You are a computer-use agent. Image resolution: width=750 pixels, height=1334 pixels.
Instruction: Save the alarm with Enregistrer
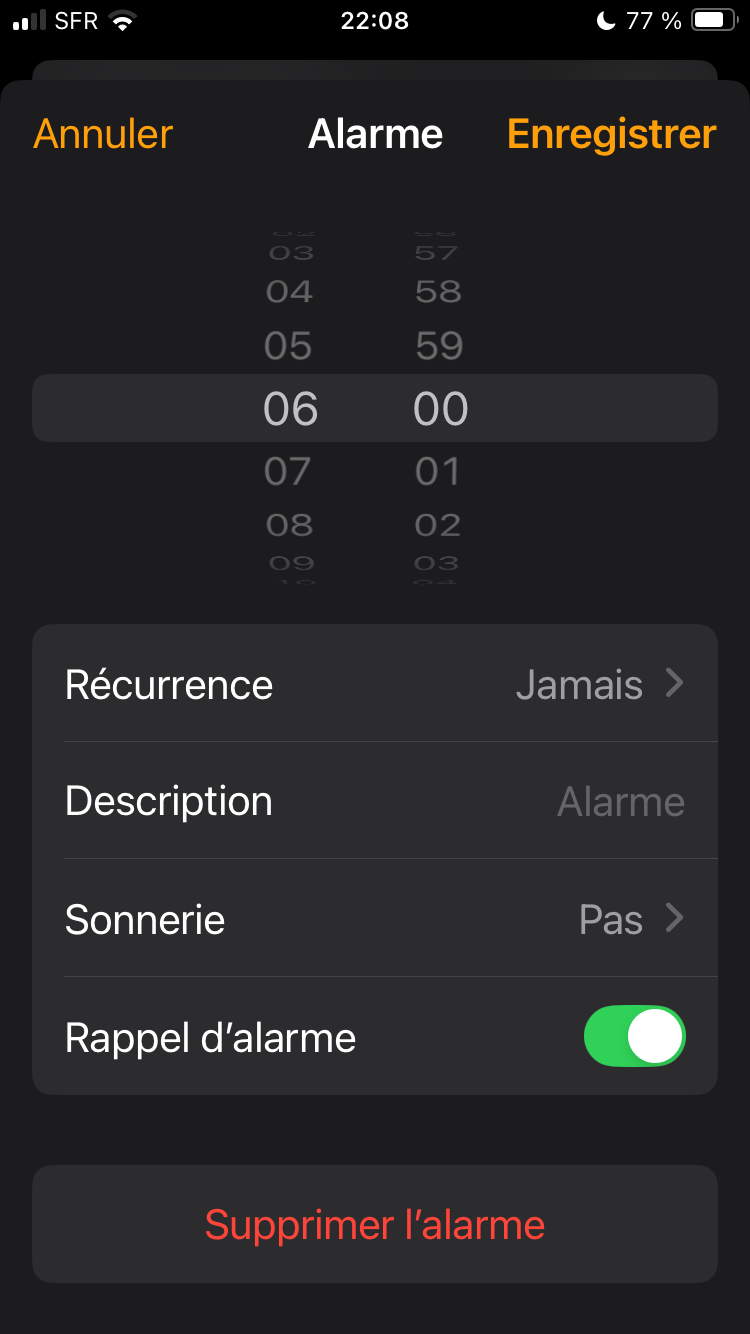click(x=611, y=134)
